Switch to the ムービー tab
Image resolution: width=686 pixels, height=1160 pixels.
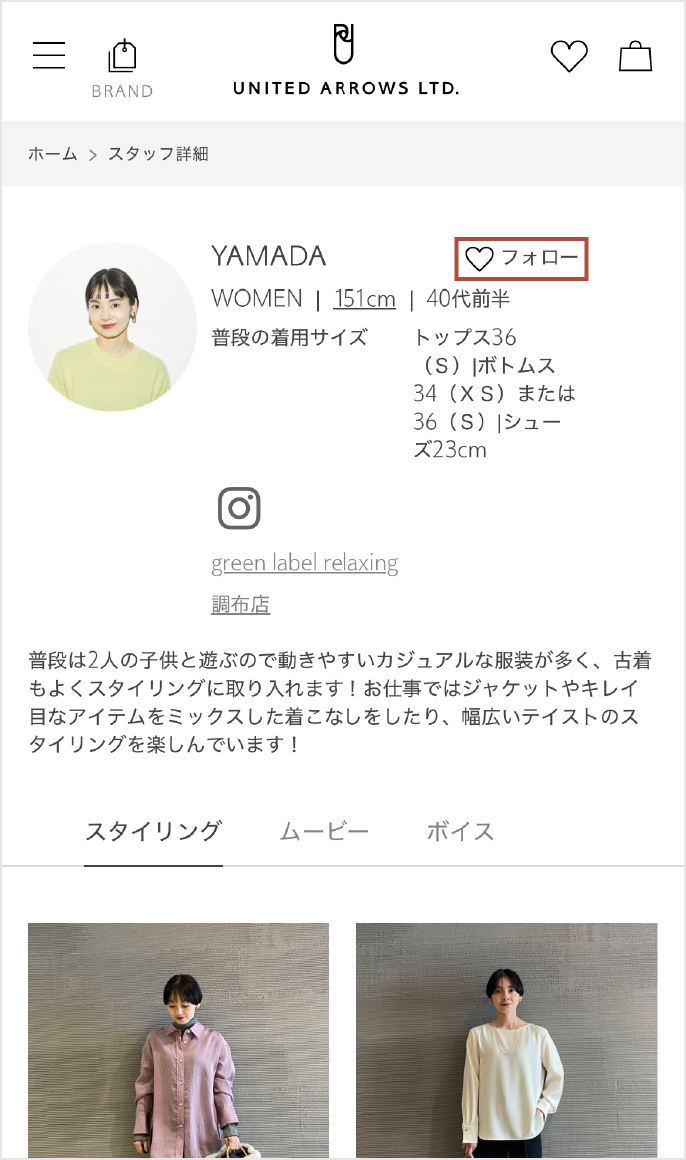[324, 831]
